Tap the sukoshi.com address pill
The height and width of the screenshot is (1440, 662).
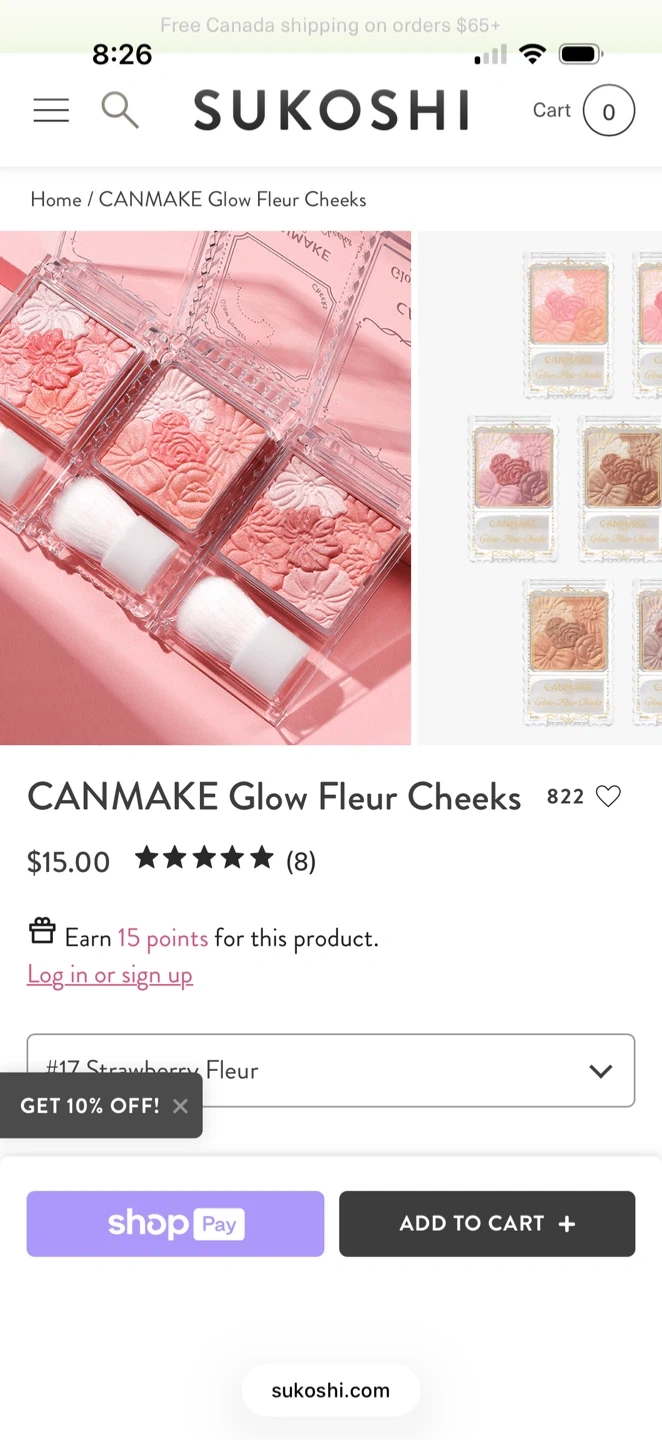click(x=331, y=1390)
